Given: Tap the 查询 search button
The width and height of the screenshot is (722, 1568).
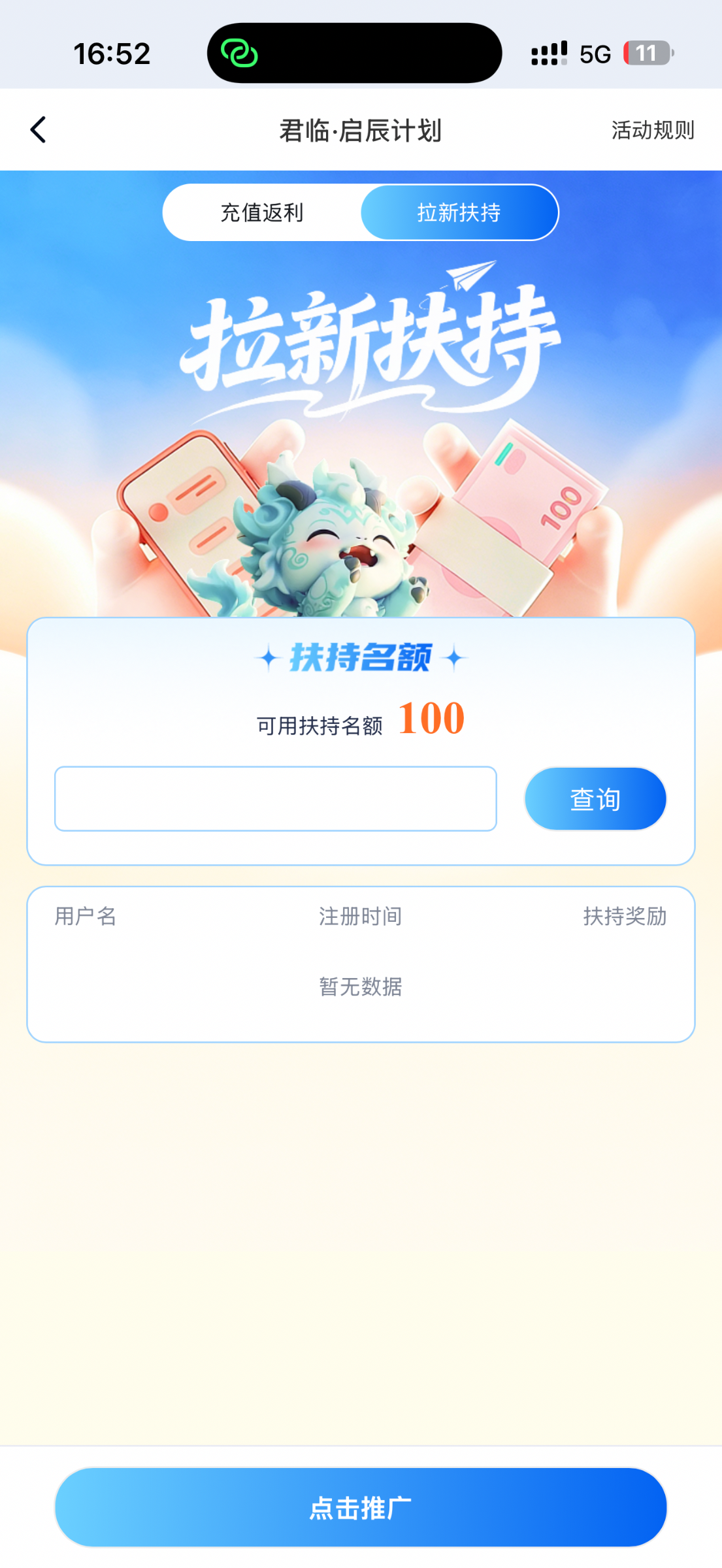Looking at the screenshot, I should point(595,798).
